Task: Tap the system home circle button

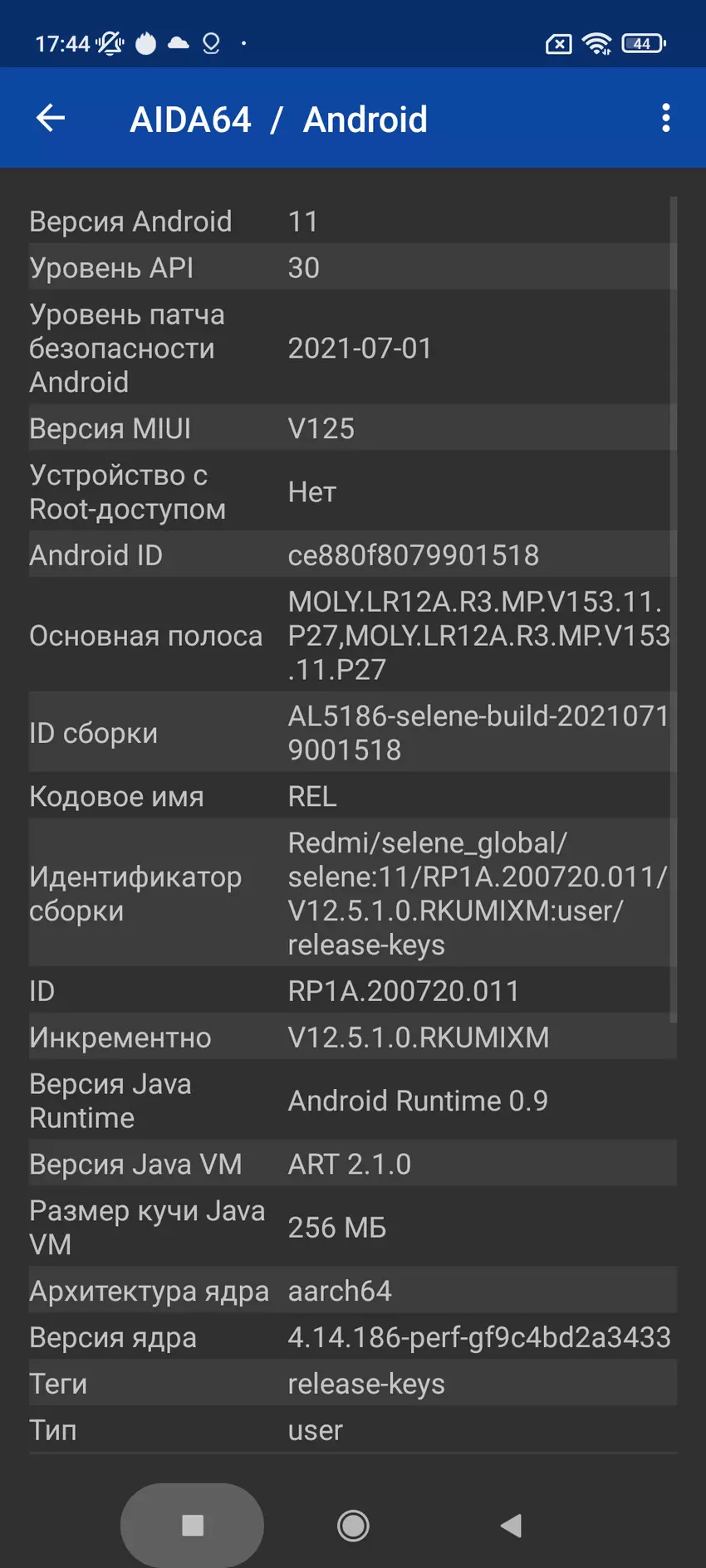Action: (x=353, y=1525)
